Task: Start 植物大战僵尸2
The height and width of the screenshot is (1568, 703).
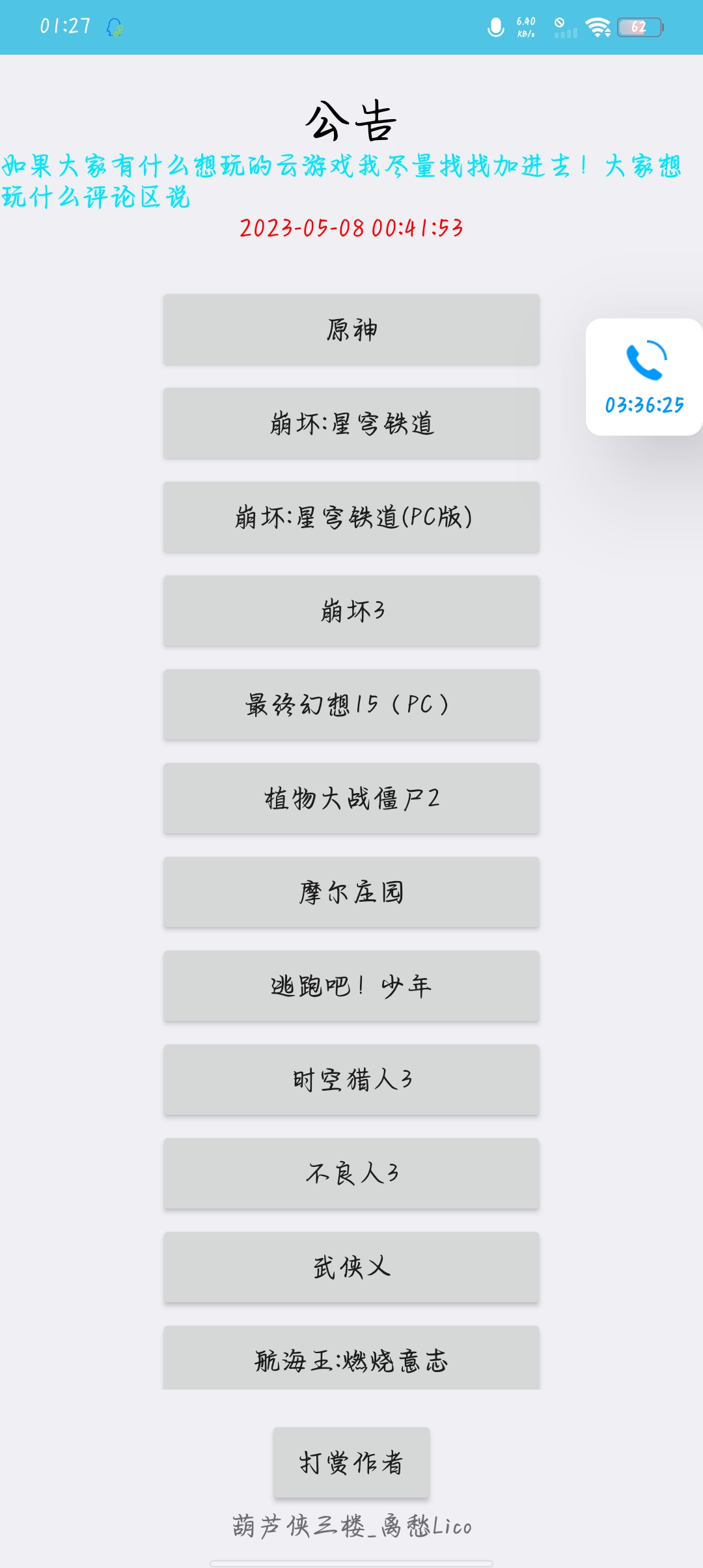Action: coord(351,798)
